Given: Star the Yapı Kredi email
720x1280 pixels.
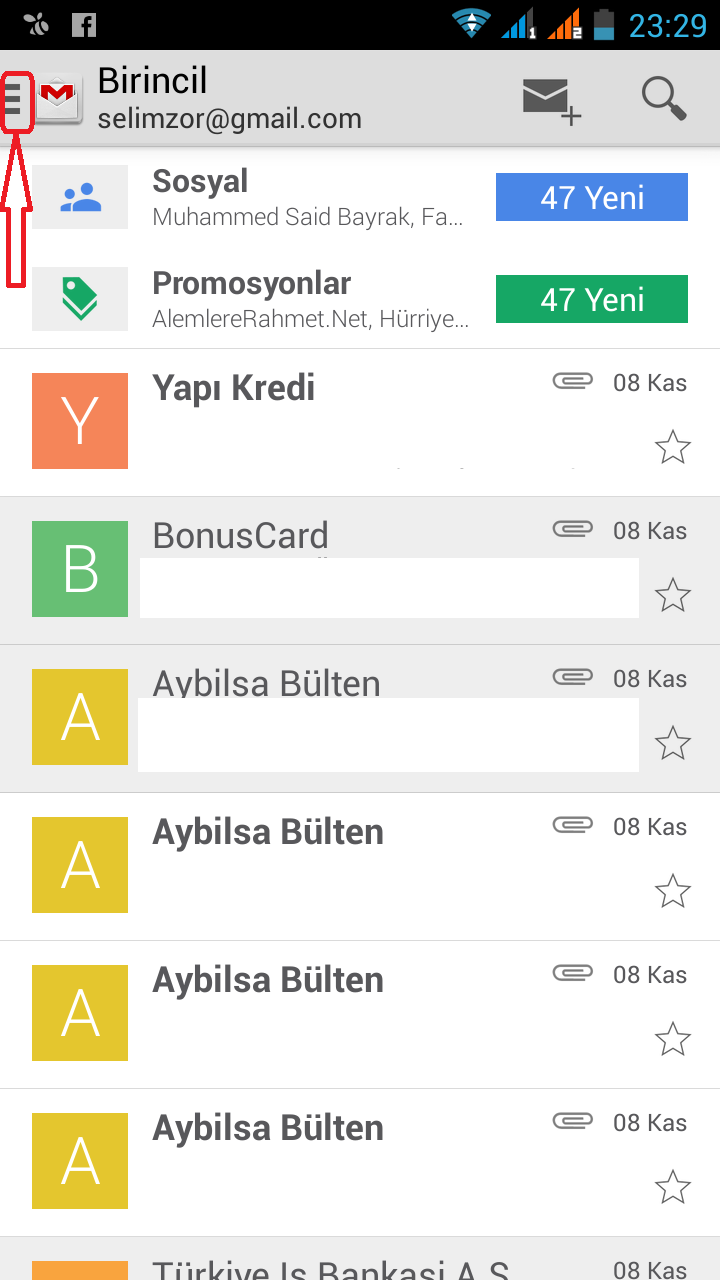Looking at the screenshot, I should click(x=672, y=448).
